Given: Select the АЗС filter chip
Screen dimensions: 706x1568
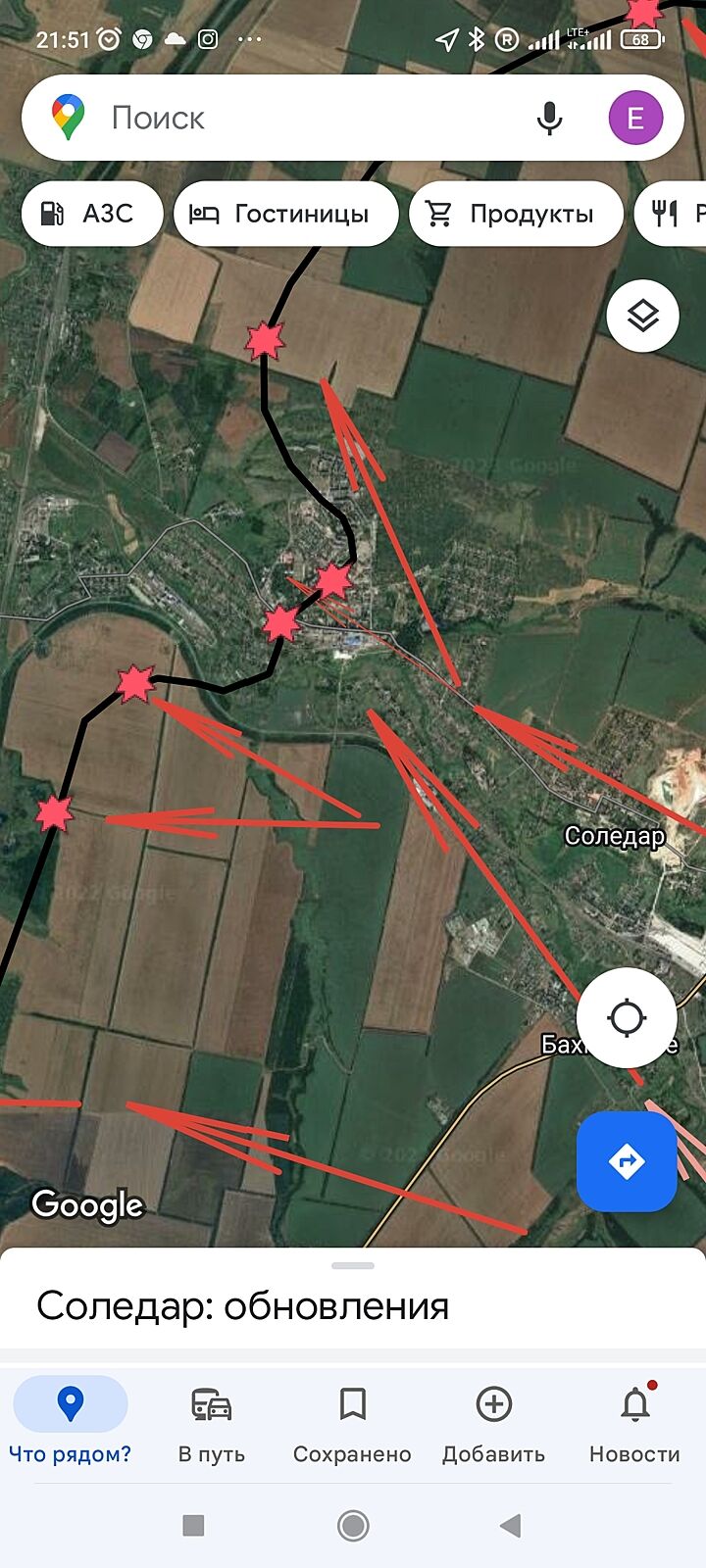Looking at the screenshot, I should pyautogui.click(x=92, y=214).
